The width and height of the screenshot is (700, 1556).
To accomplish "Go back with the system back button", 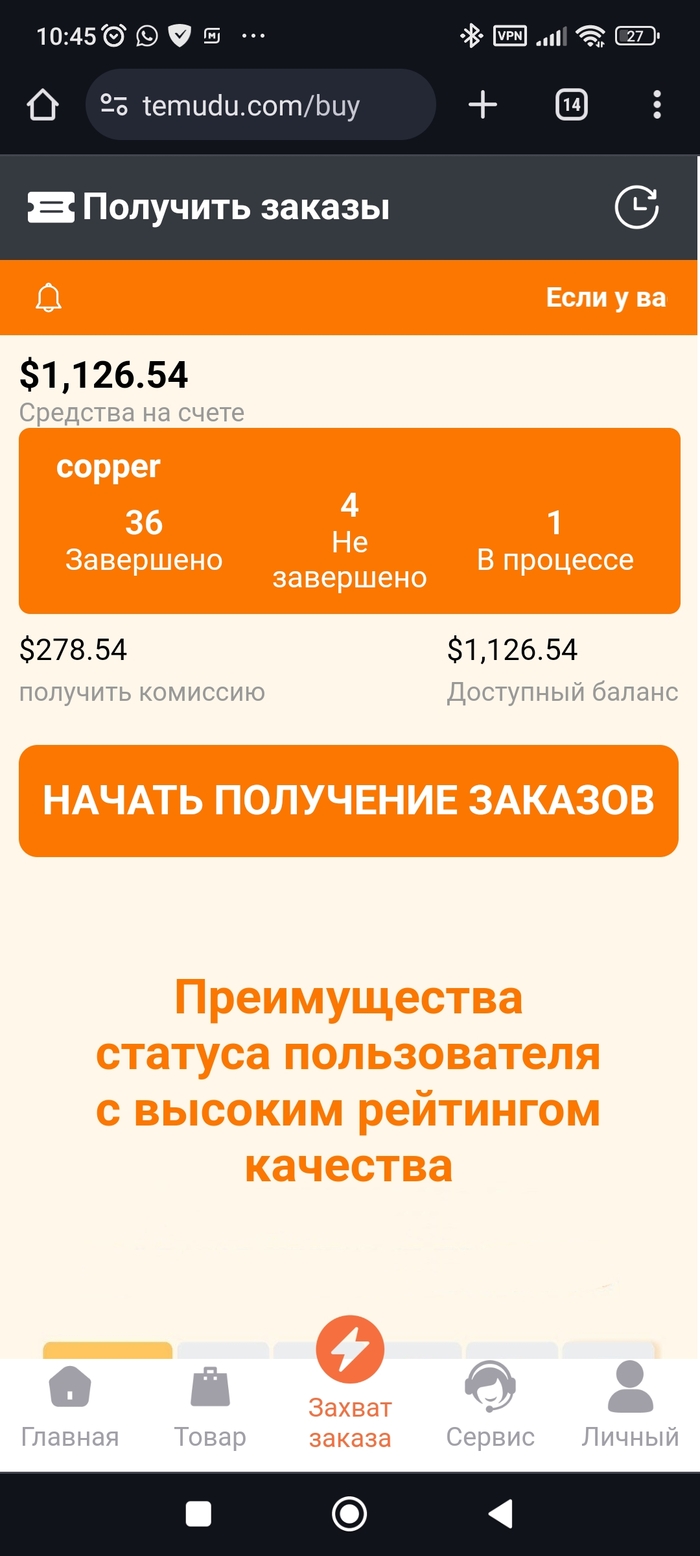I will [500, 1513].
